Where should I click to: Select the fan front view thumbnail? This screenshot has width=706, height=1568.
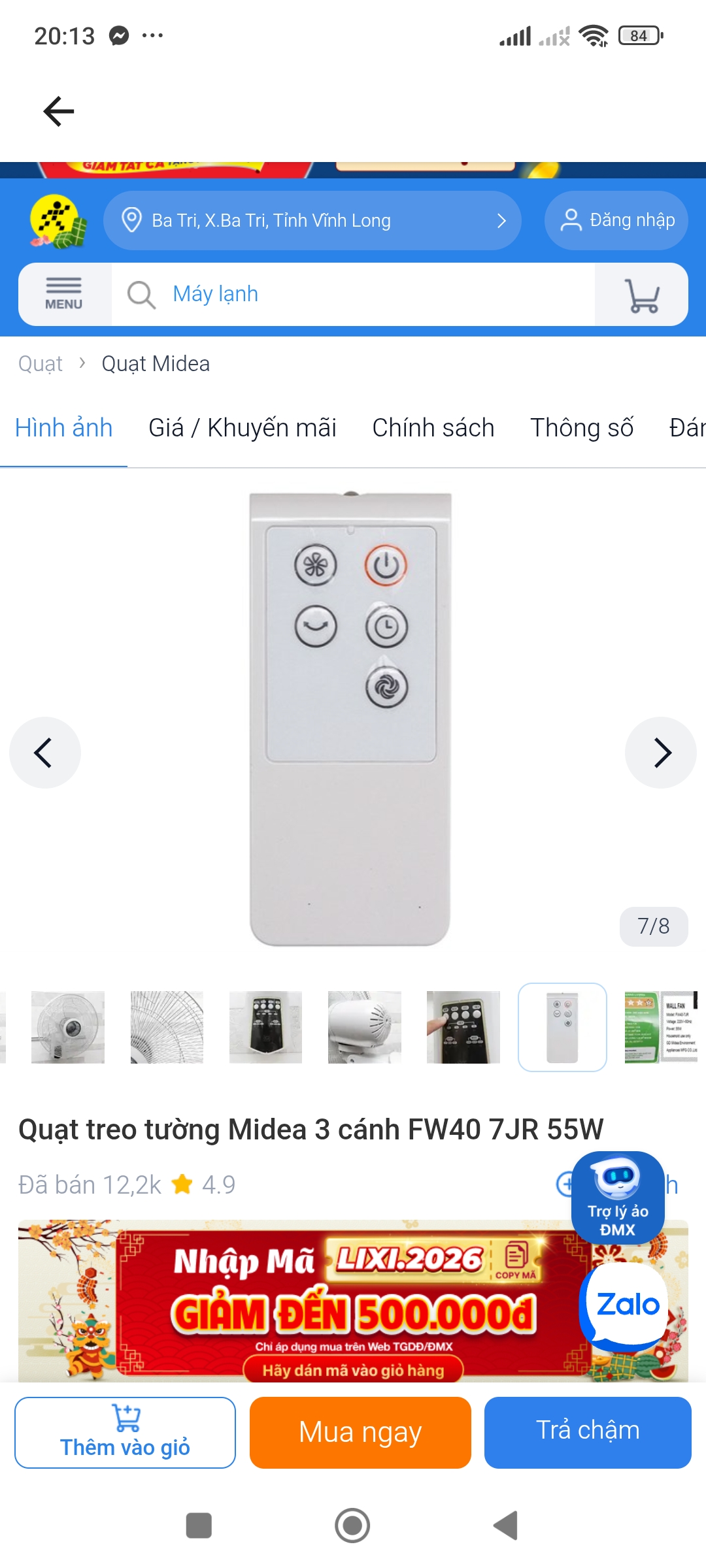coord(68,1027)
